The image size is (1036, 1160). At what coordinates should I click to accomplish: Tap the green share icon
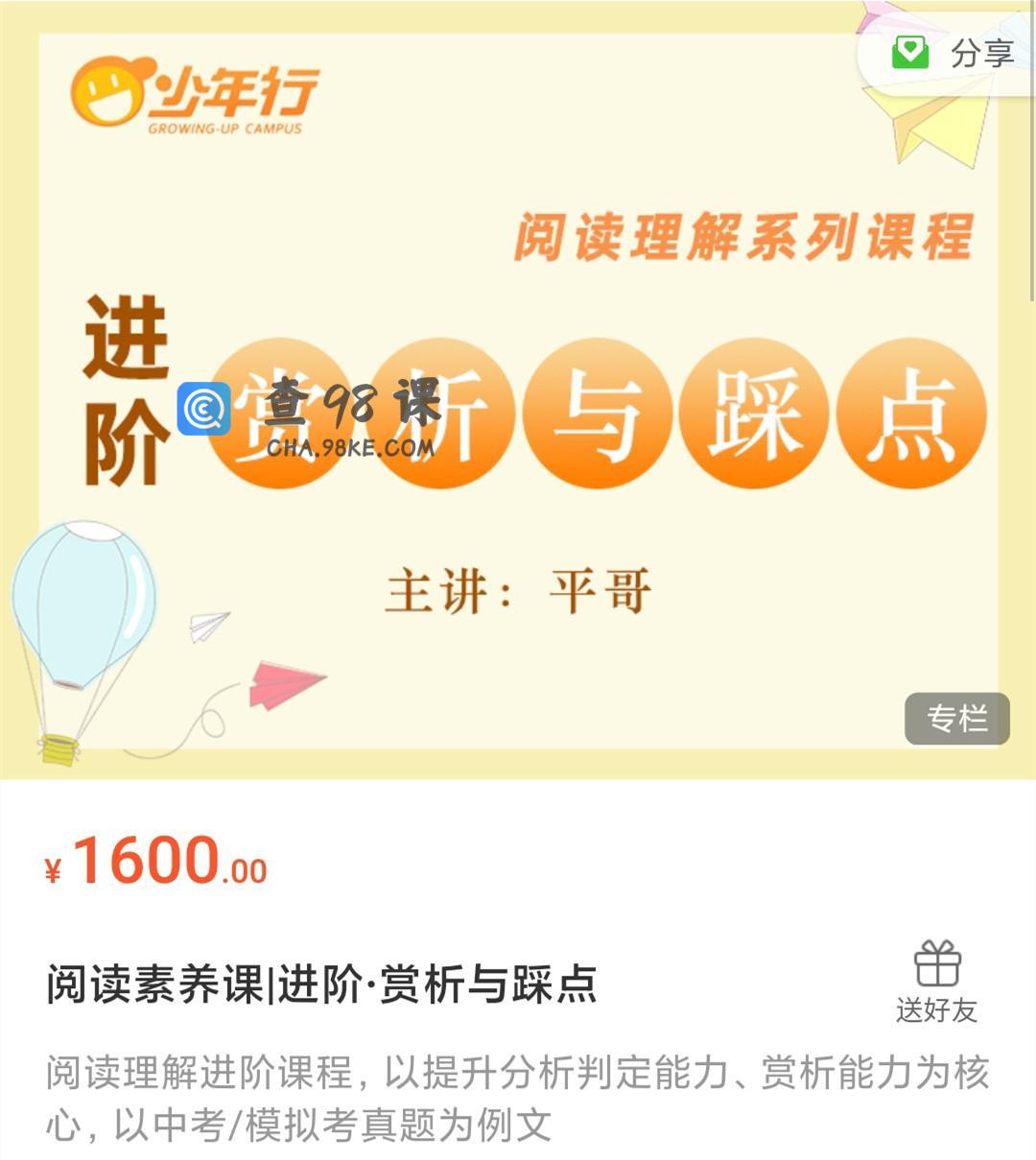(913, 53)
